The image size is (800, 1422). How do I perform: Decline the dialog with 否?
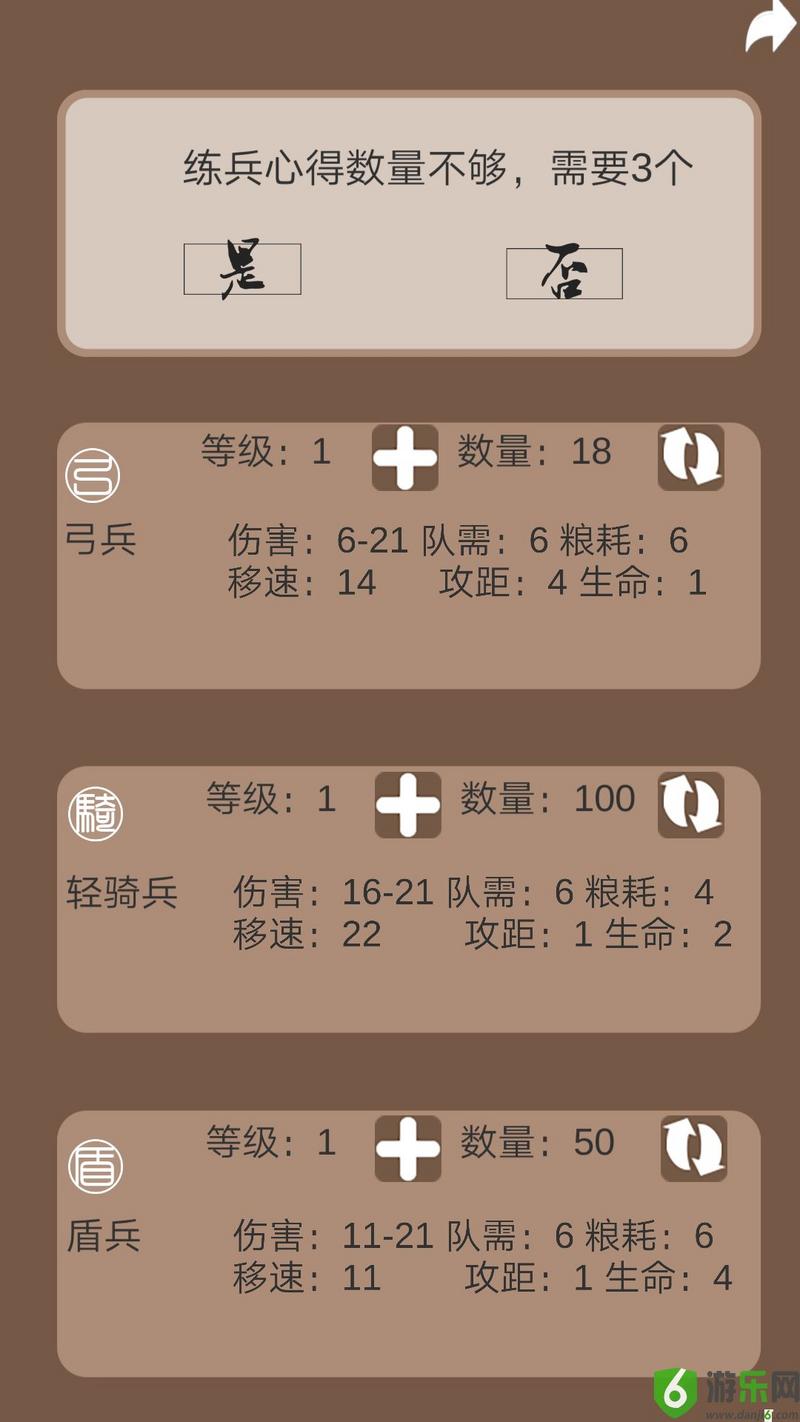[x=564, y=273]
